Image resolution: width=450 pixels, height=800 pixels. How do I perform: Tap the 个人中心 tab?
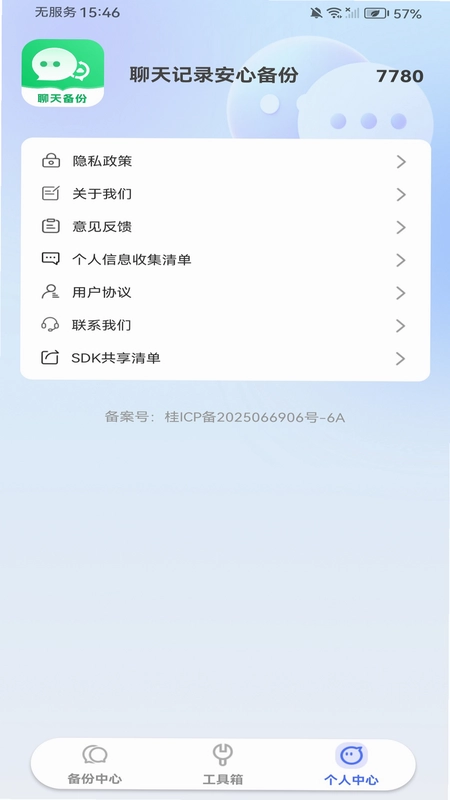(x=351, y=764)
